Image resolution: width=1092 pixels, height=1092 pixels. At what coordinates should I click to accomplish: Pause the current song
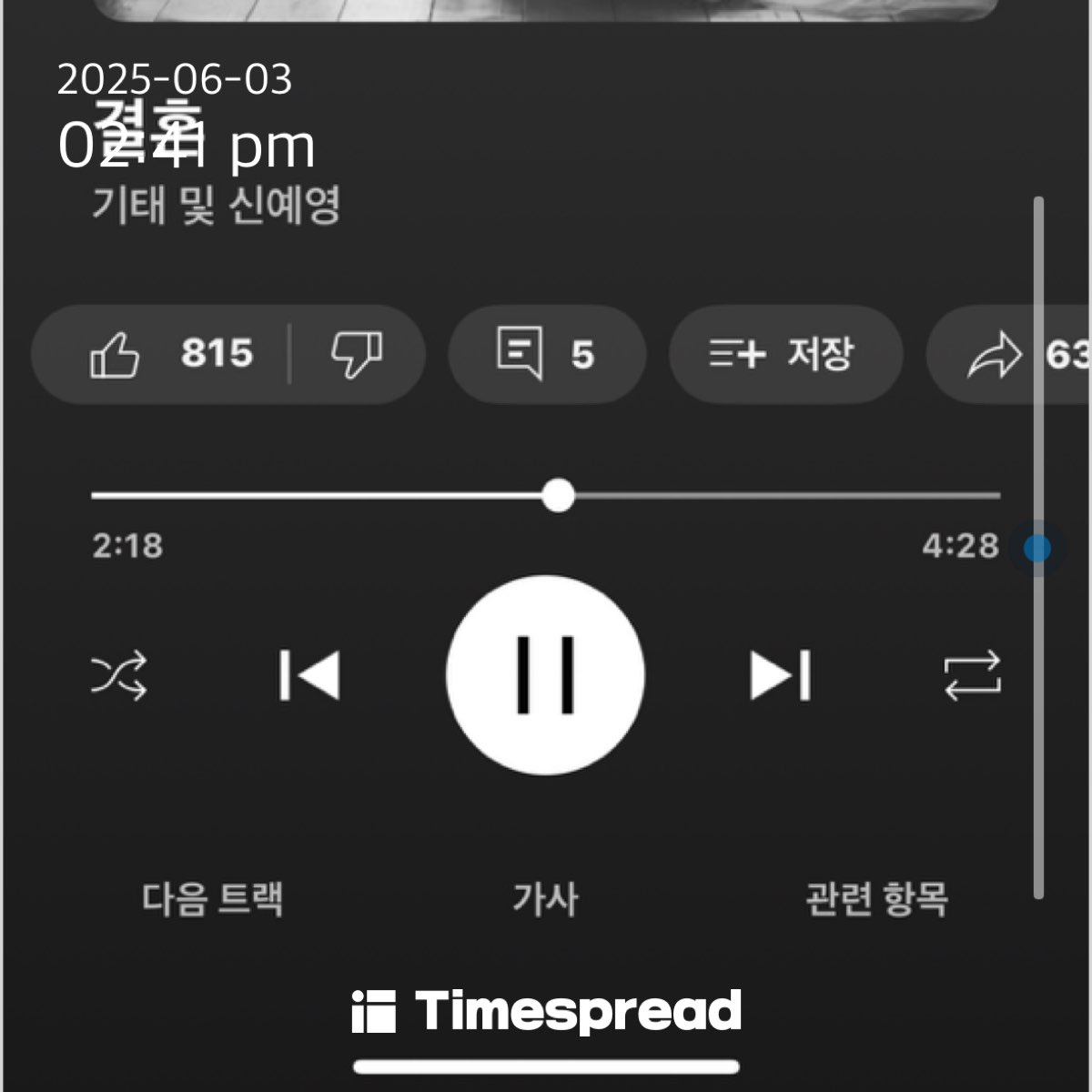click(546, 675)
